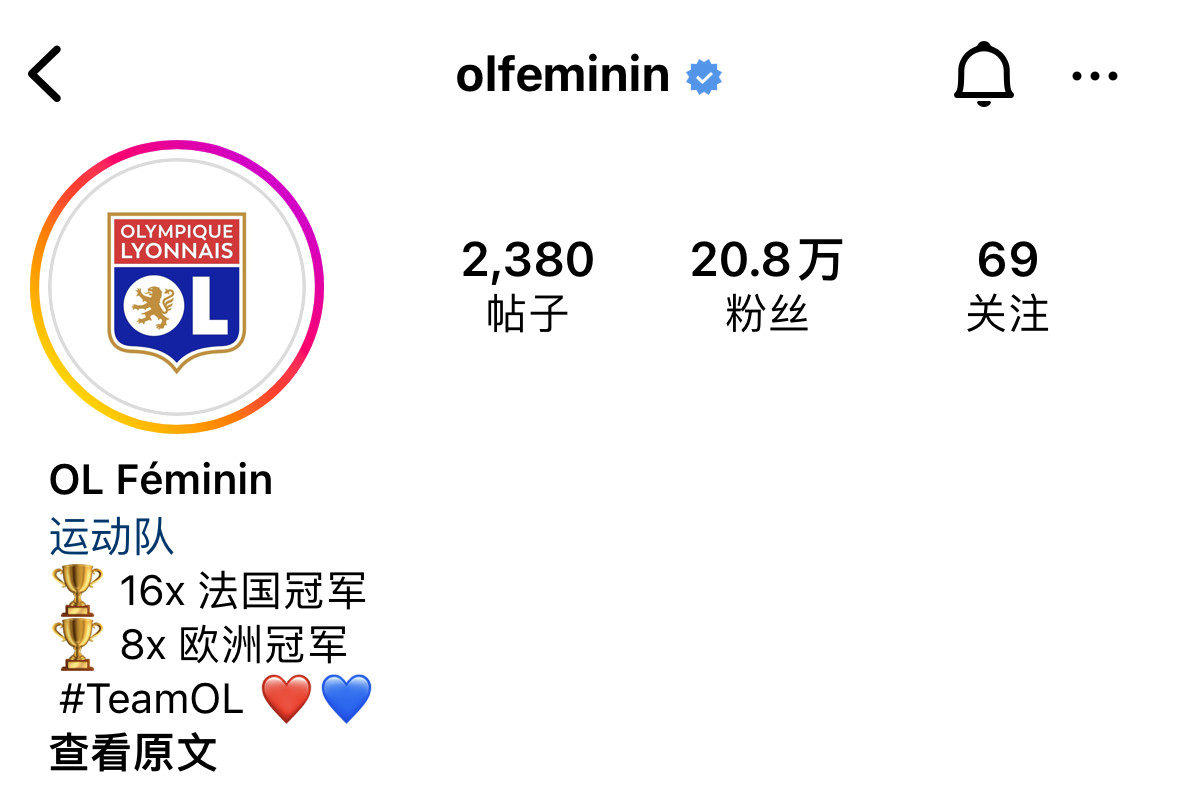Tap 查看原文 to see original bio
This screenshot has width=1179, height=801.
(x=133, y=752)
